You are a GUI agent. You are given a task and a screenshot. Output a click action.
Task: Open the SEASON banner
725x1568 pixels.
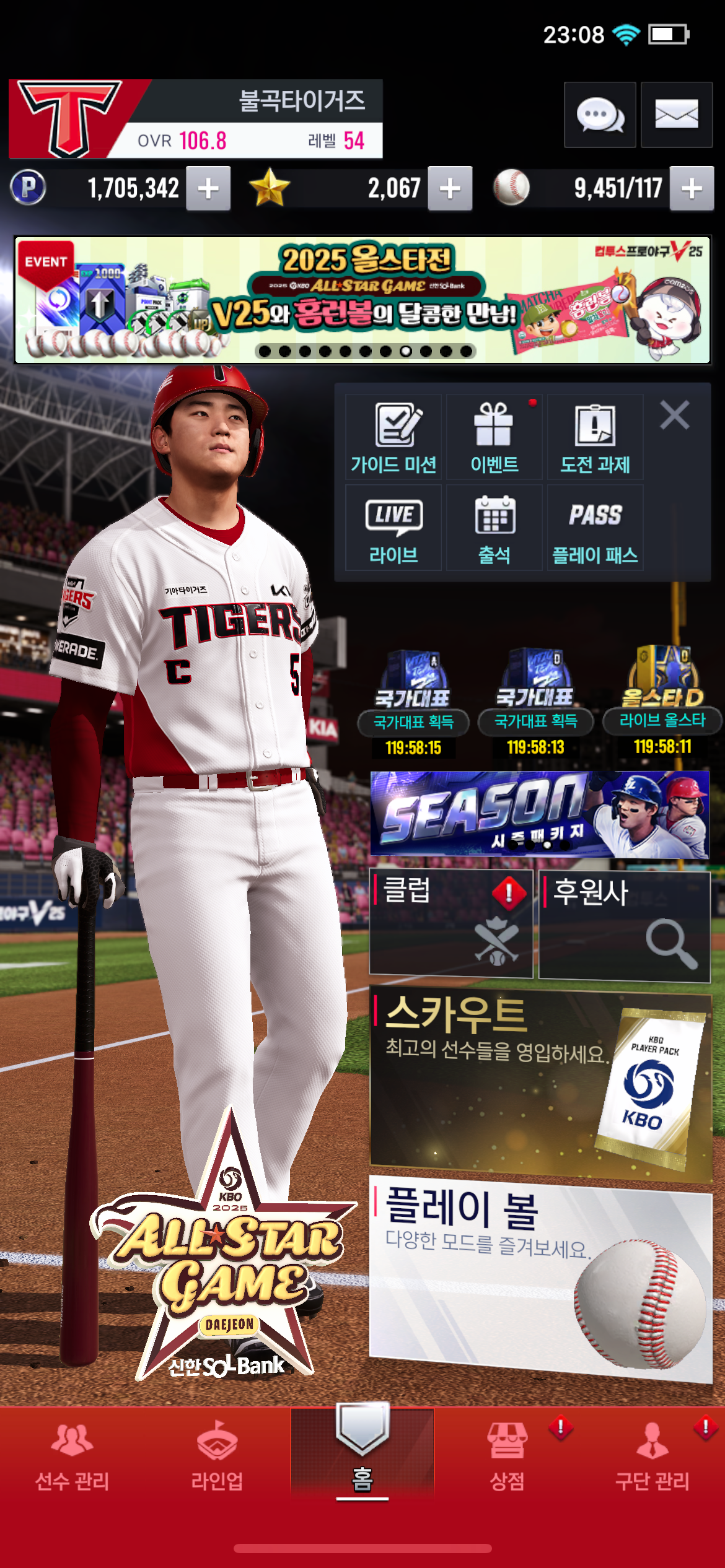pos(539,814)
